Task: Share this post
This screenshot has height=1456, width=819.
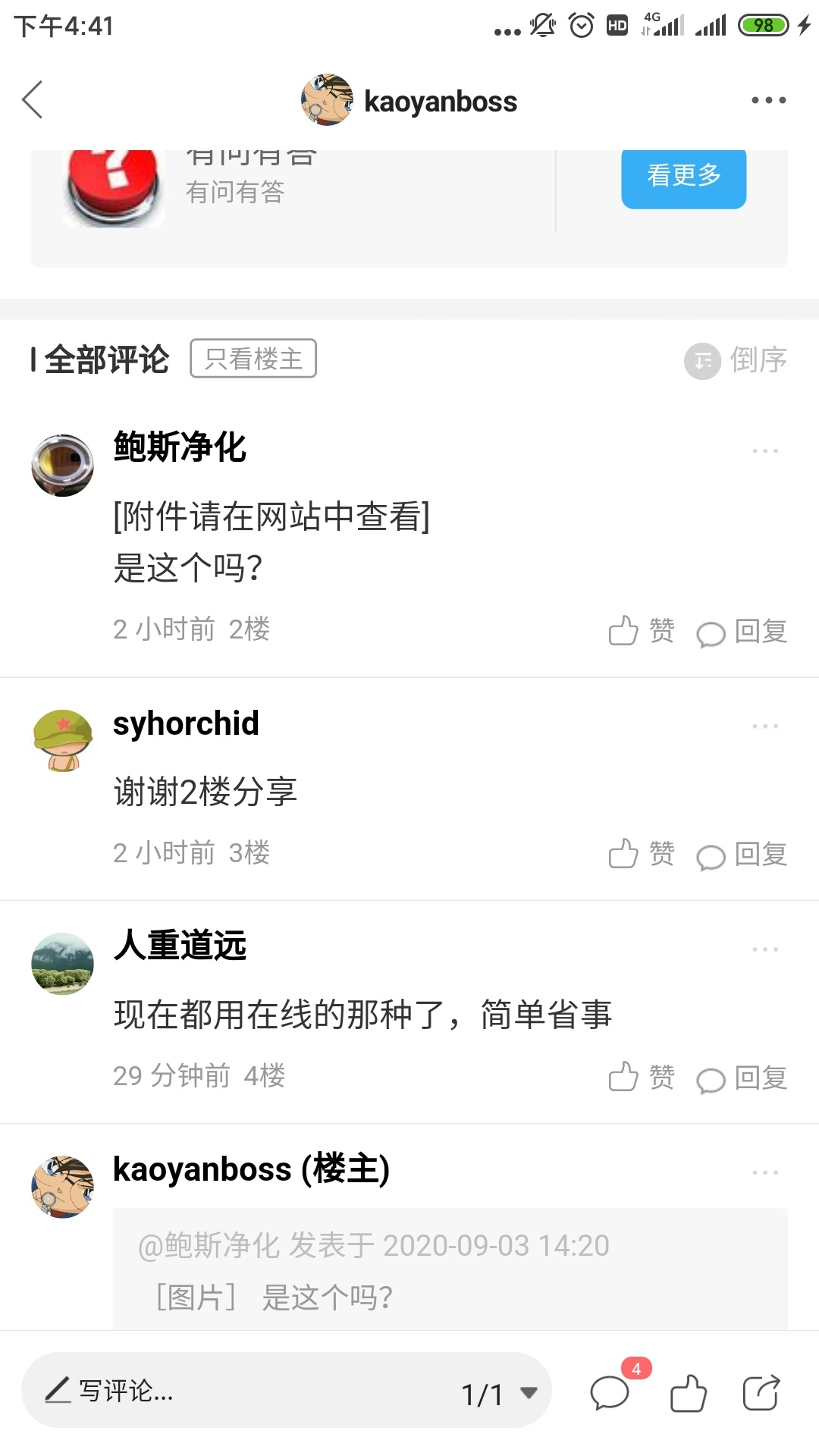Action: click(761, 1393)
